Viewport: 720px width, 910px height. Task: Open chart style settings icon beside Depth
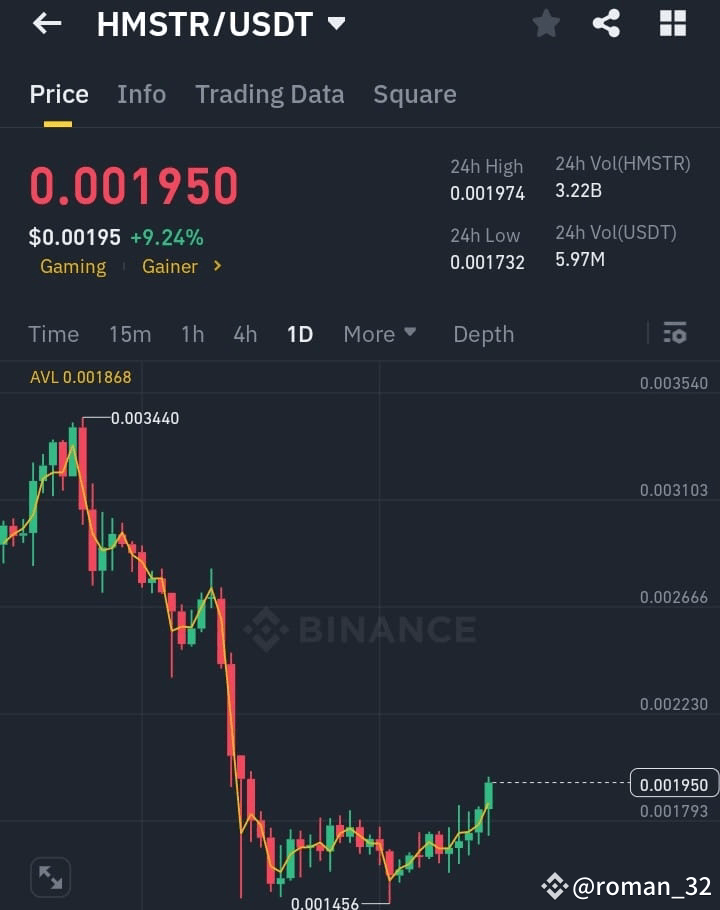[x=675, y=334]
